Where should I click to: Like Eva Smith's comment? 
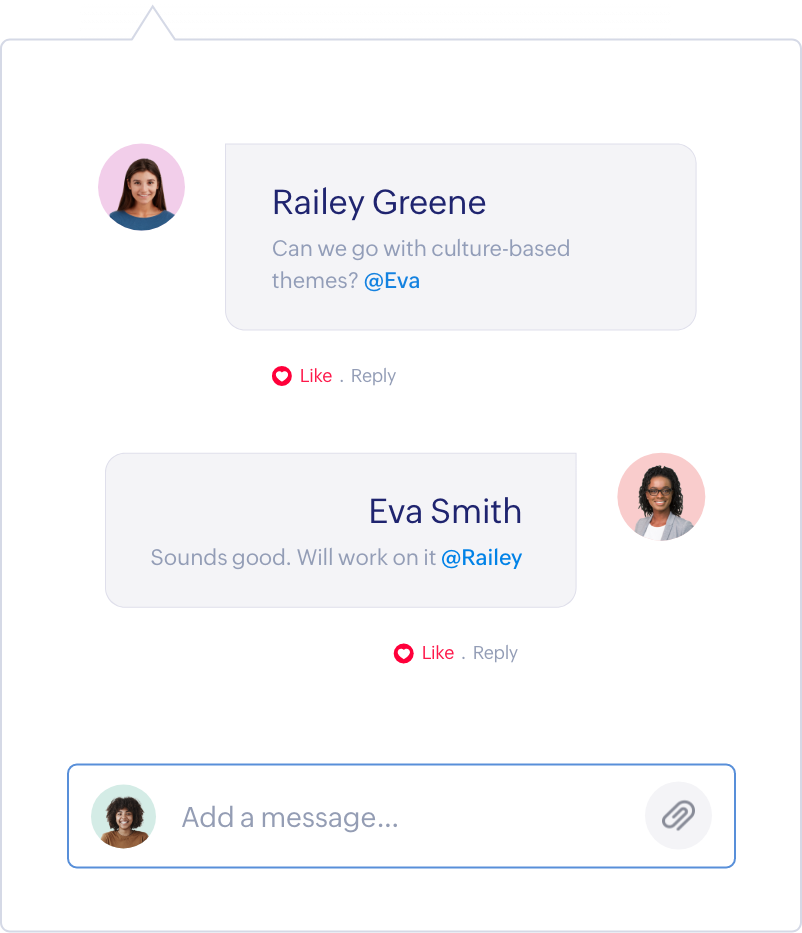425,653
